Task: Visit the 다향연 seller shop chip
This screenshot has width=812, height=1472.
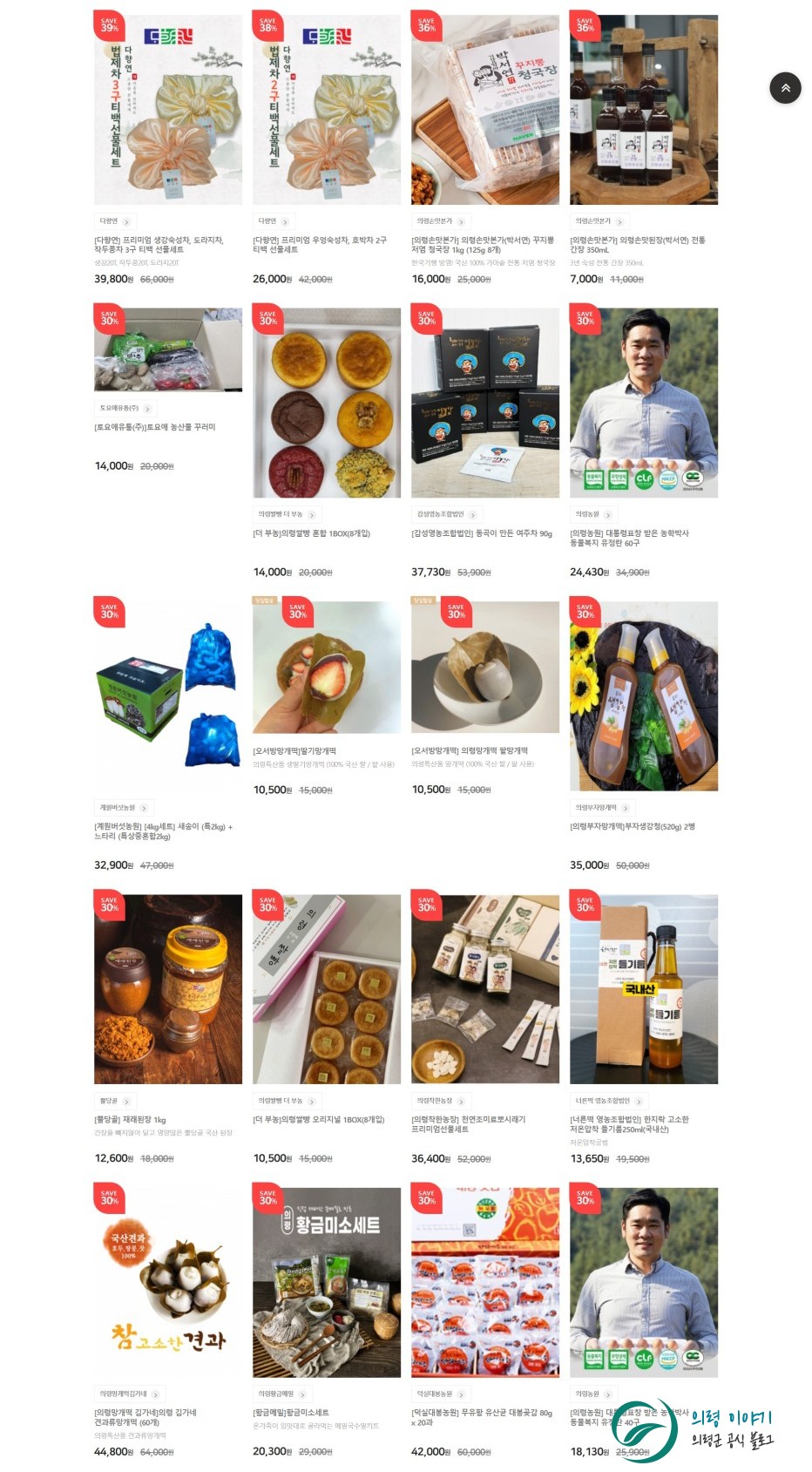Action: [x=114, y=221]
